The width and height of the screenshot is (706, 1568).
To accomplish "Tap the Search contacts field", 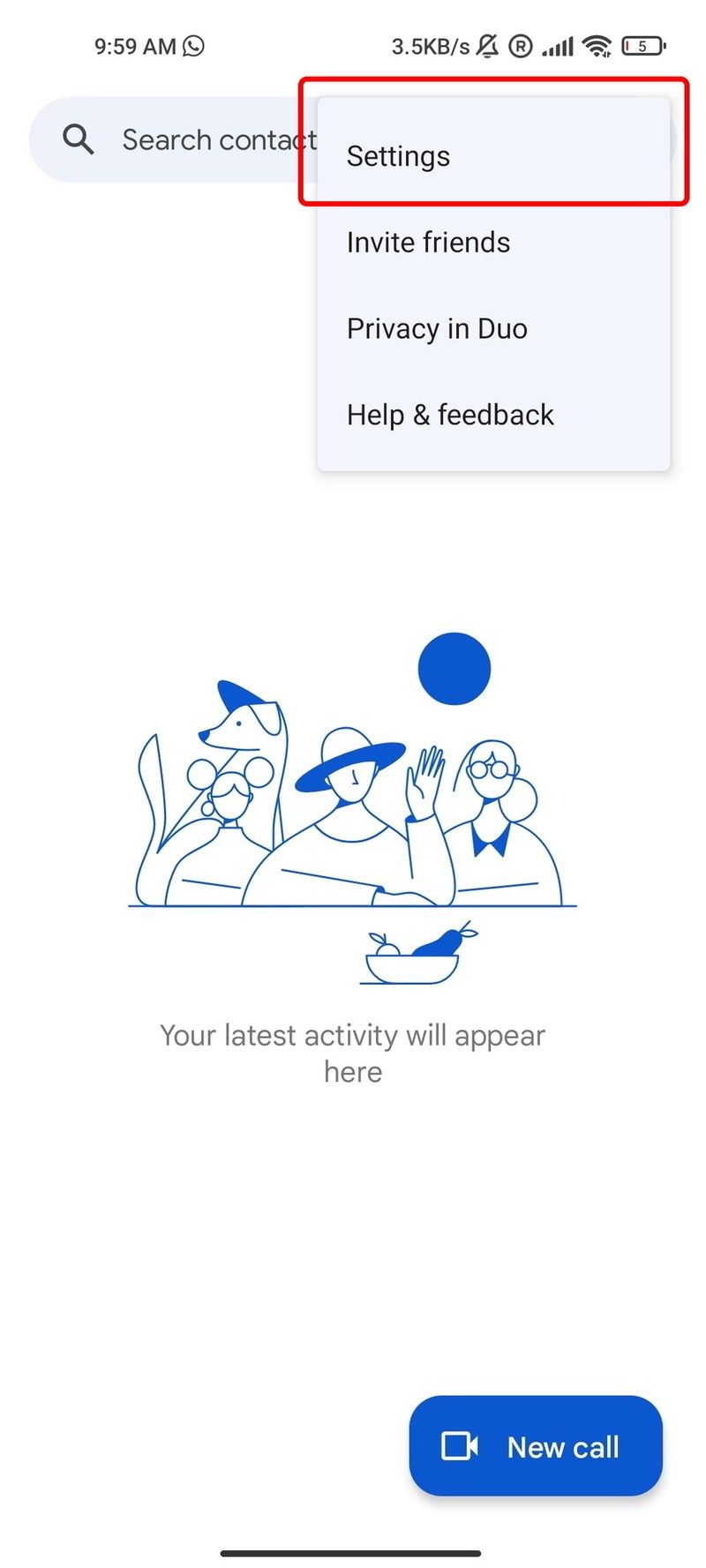I will (203, 139).
